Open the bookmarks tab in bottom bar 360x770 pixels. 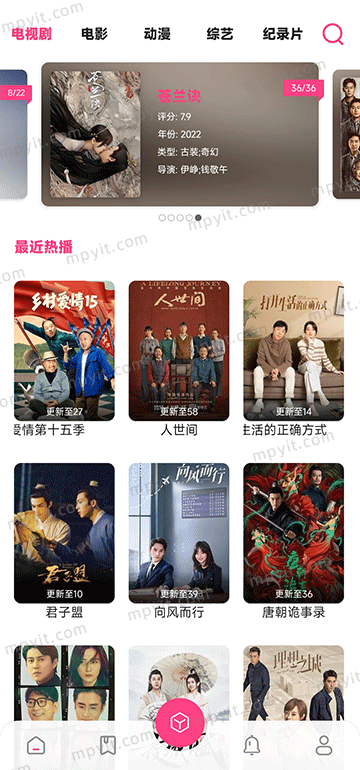108,745
